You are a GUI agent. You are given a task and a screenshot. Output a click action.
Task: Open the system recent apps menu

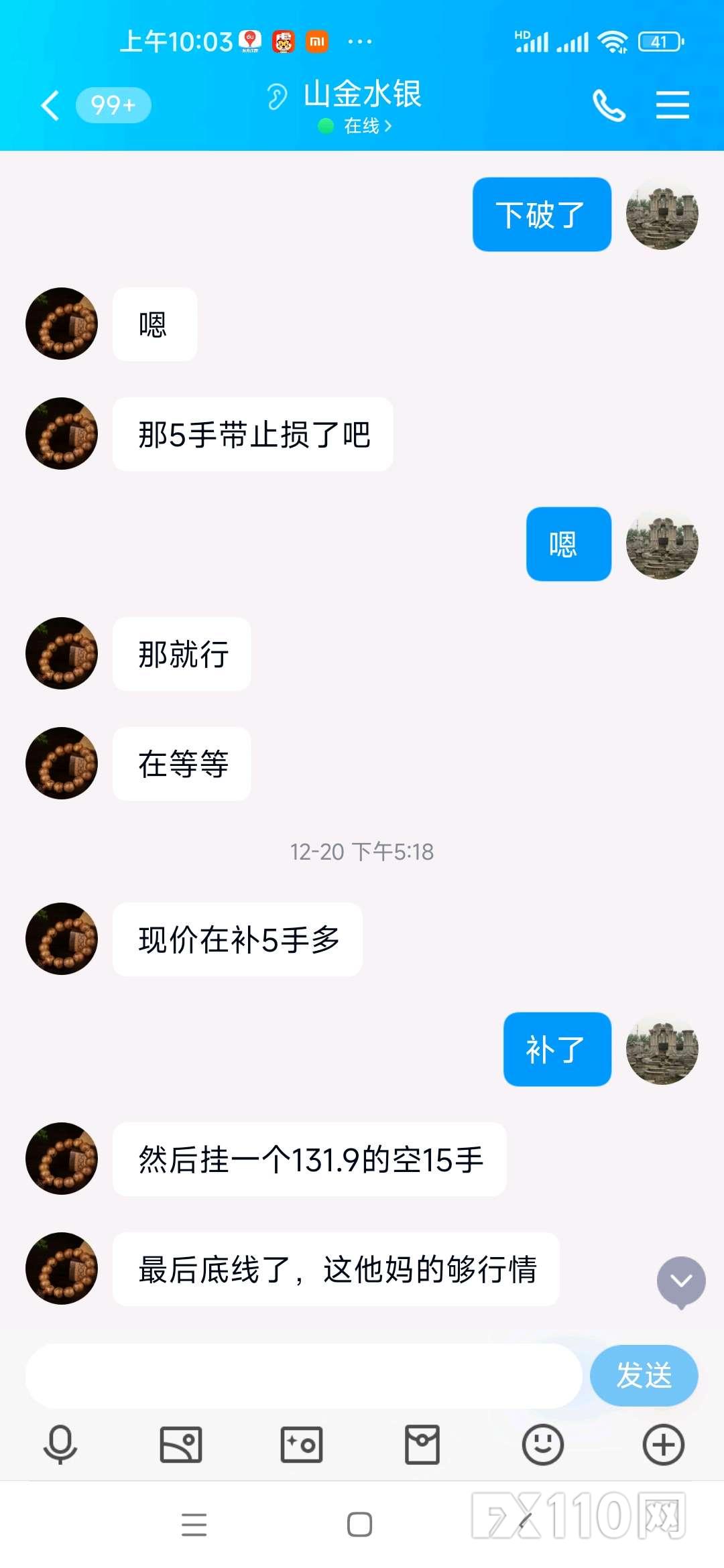[194, 1524]
